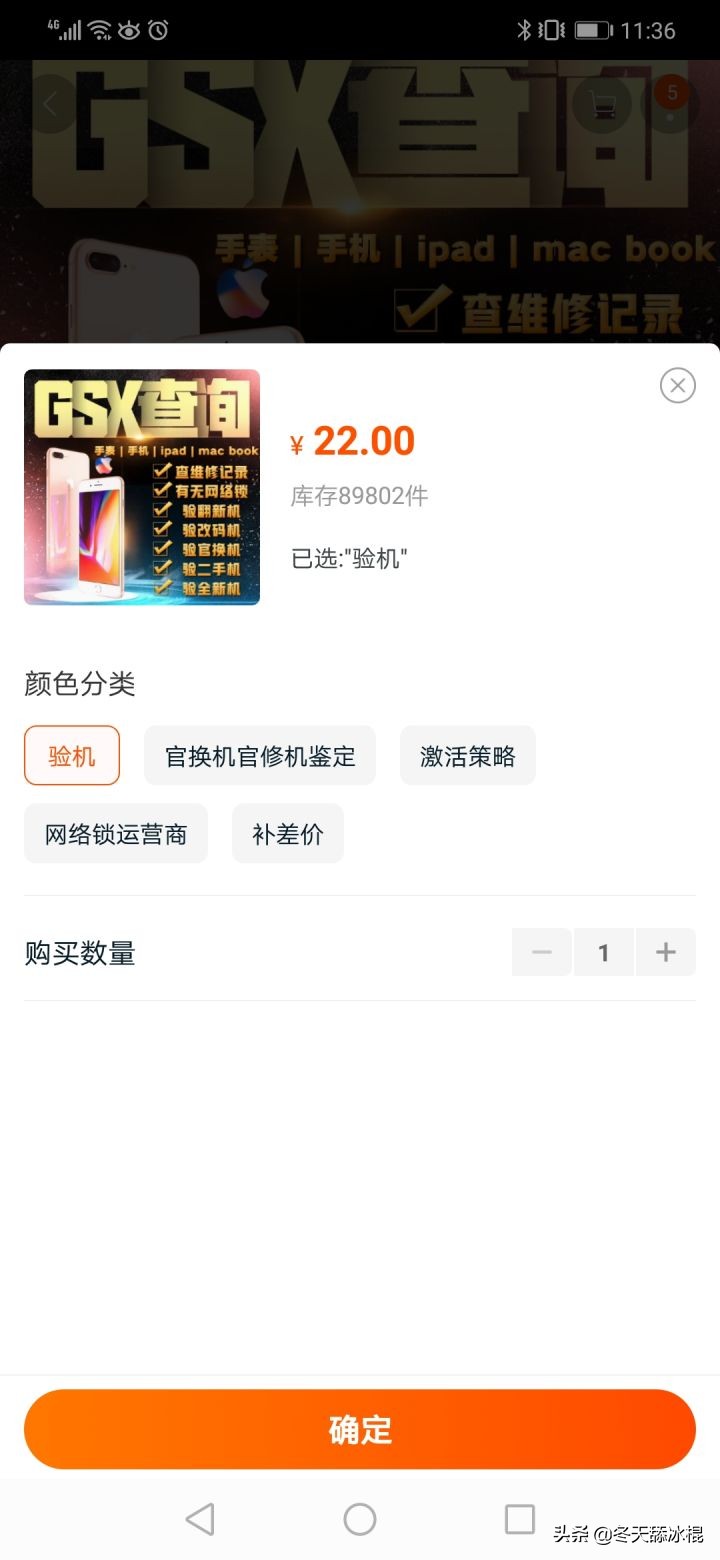Open the GSX查询 product thumbnail
This screenshot has height=1560, width=720.
[x=141, y=488]
